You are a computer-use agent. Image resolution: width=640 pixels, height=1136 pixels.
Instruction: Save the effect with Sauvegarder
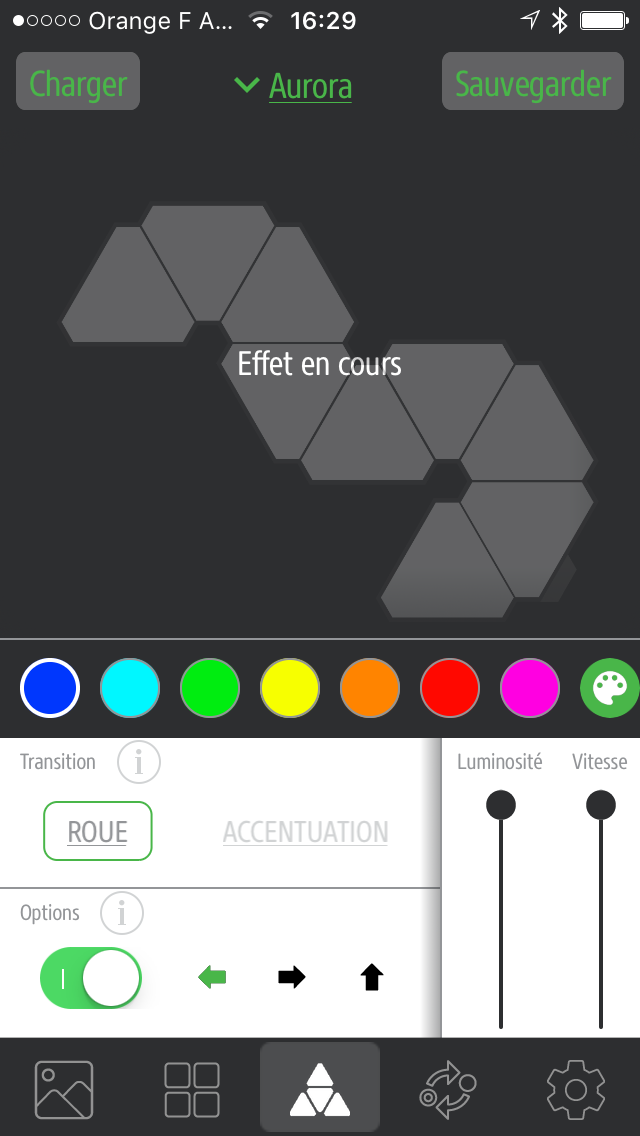(533, 81)
